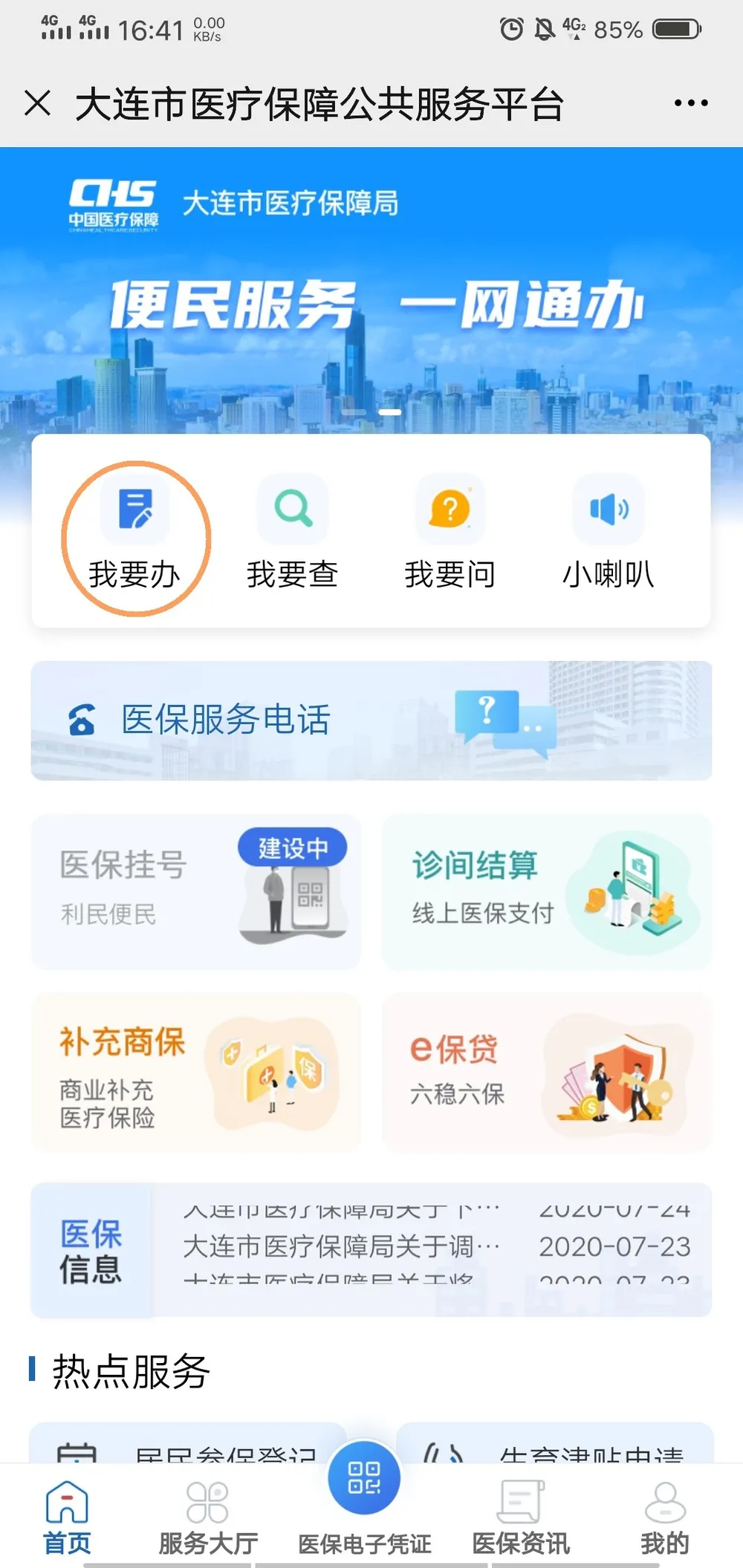The image size is (743, 1568).
Task: Switch to the 首页 tab
Action: [67, 1517]
